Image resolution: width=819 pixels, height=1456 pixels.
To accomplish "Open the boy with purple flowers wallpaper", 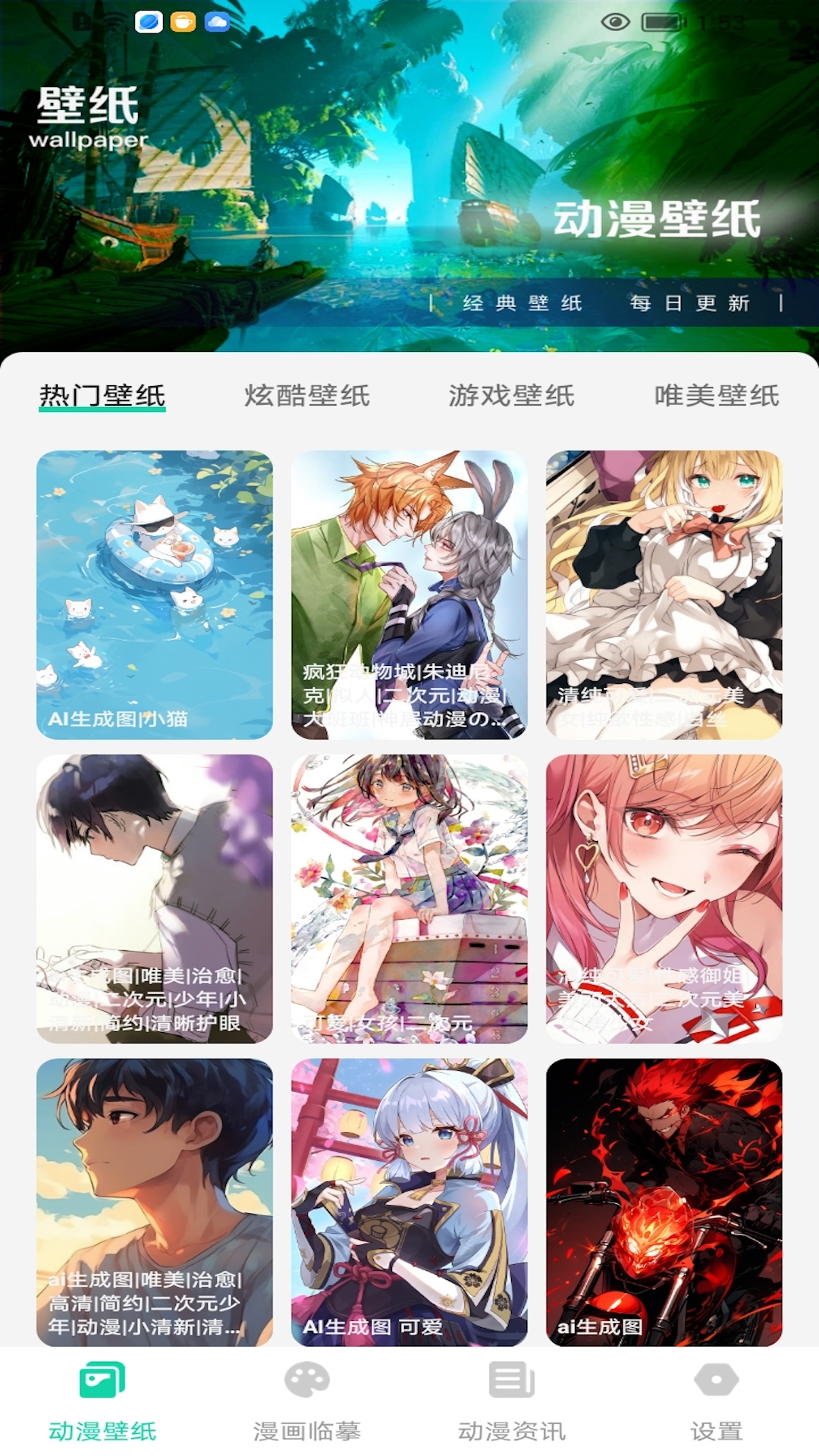I will (x=154, y=898).
